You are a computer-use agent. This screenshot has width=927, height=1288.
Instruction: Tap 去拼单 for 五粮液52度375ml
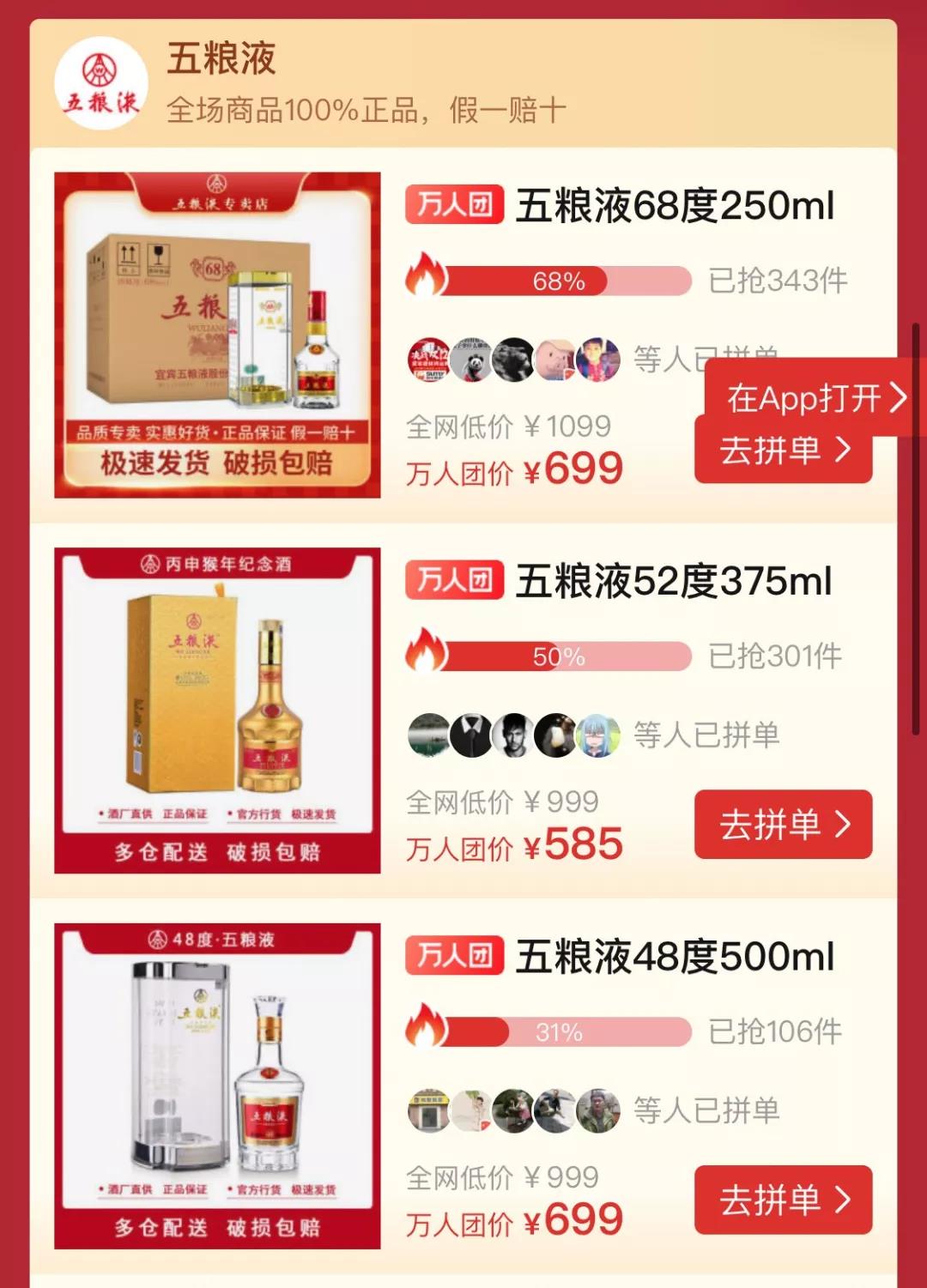(x=783, y=825)
